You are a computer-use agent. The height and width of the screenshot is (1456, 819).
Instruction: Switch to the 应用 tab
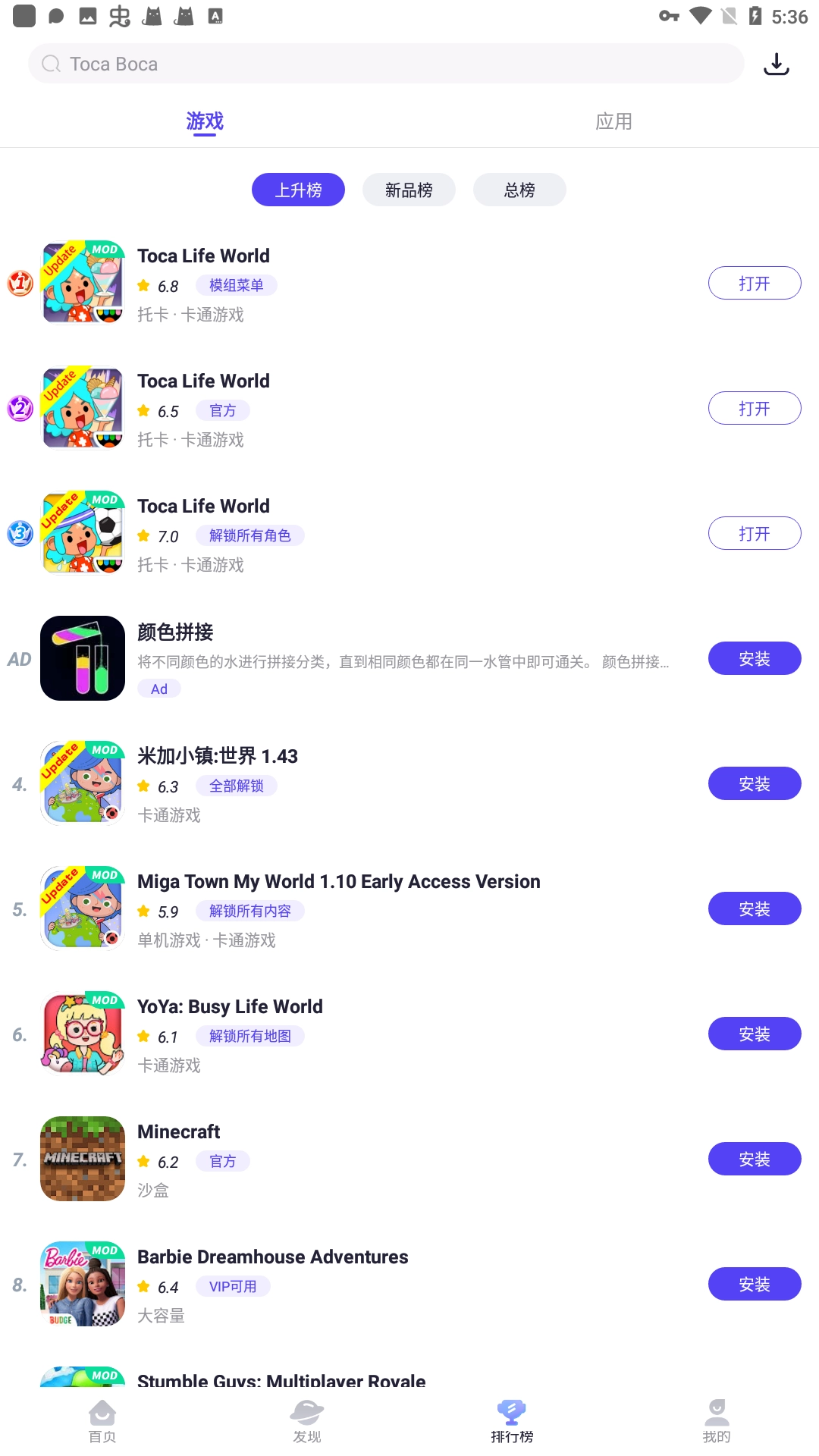pos(614,121)
